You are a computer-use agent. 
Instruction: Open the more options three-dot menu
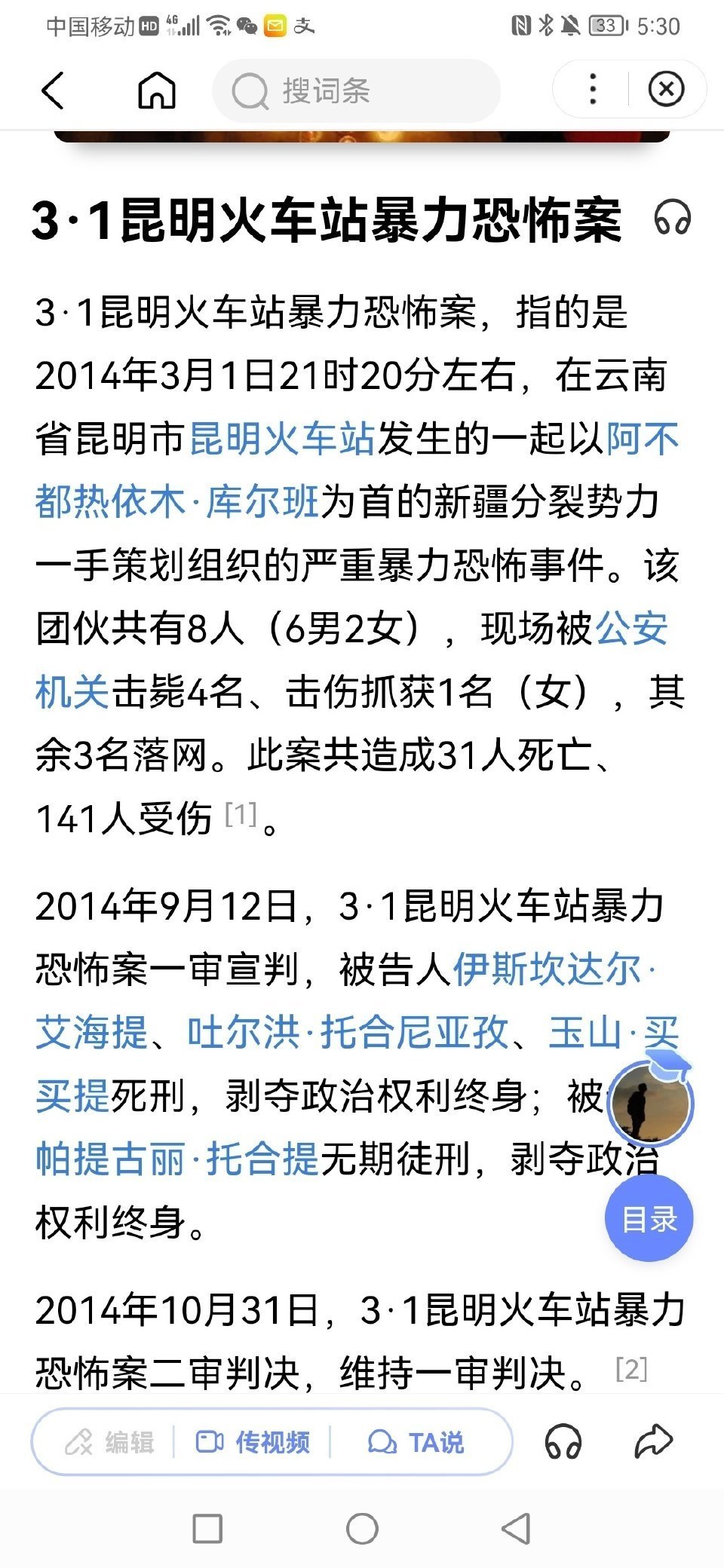[x=592, y=90]
